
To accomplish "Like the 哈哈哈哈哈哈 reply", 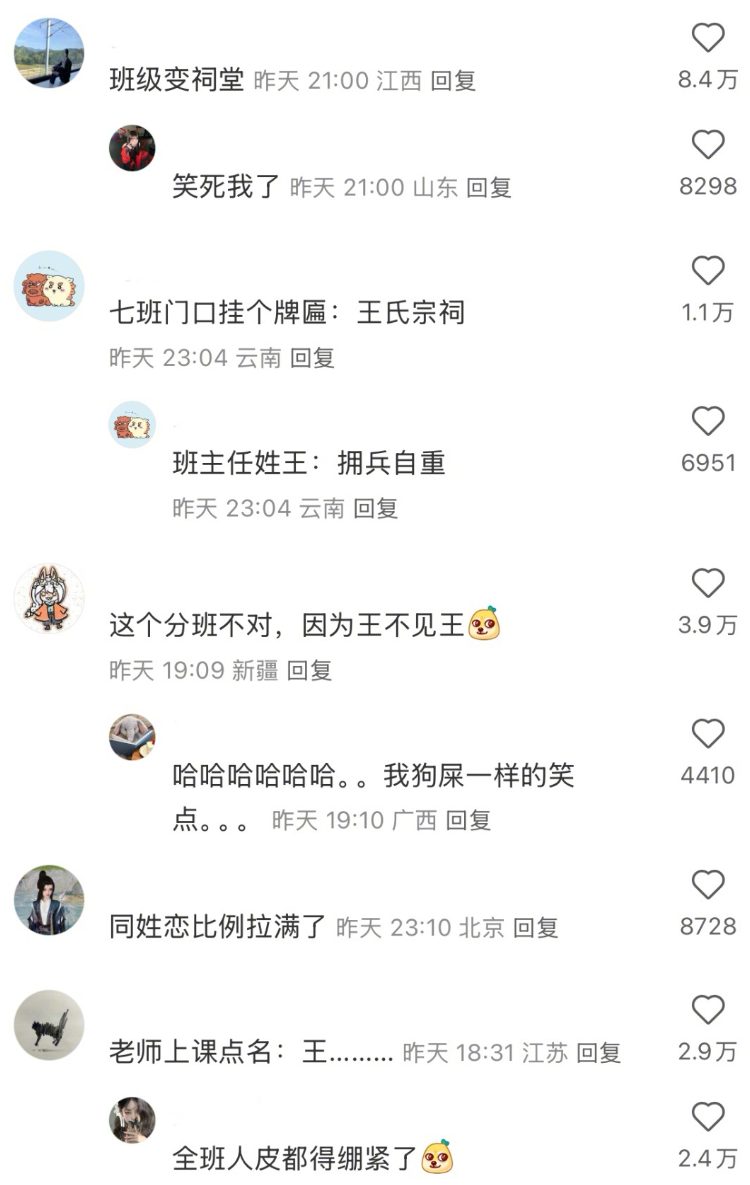I will [x=708, y=734].
